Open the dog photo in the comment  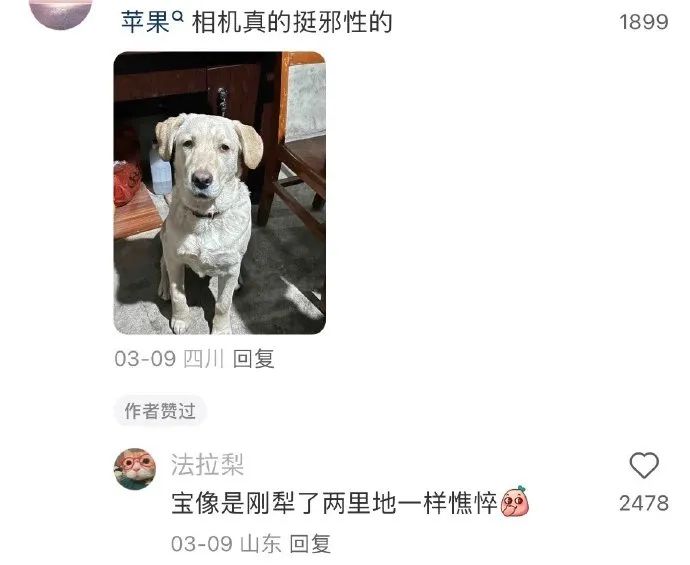coord(219,192)
